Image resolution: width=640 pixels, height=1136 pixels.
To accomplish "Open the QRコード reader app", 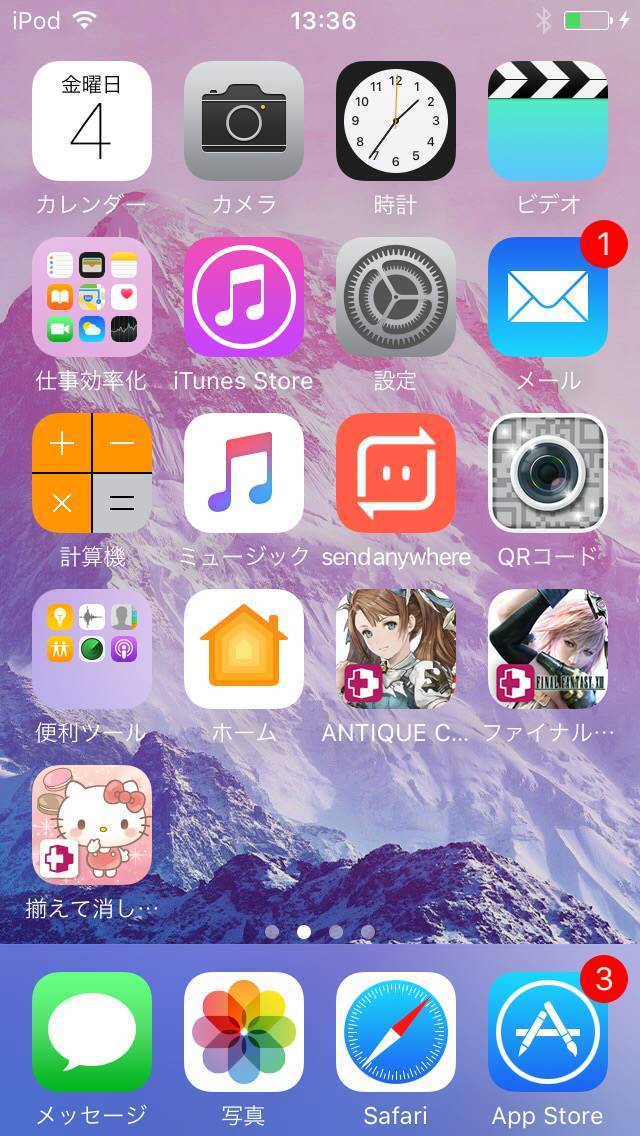I will tap(548, 473).
